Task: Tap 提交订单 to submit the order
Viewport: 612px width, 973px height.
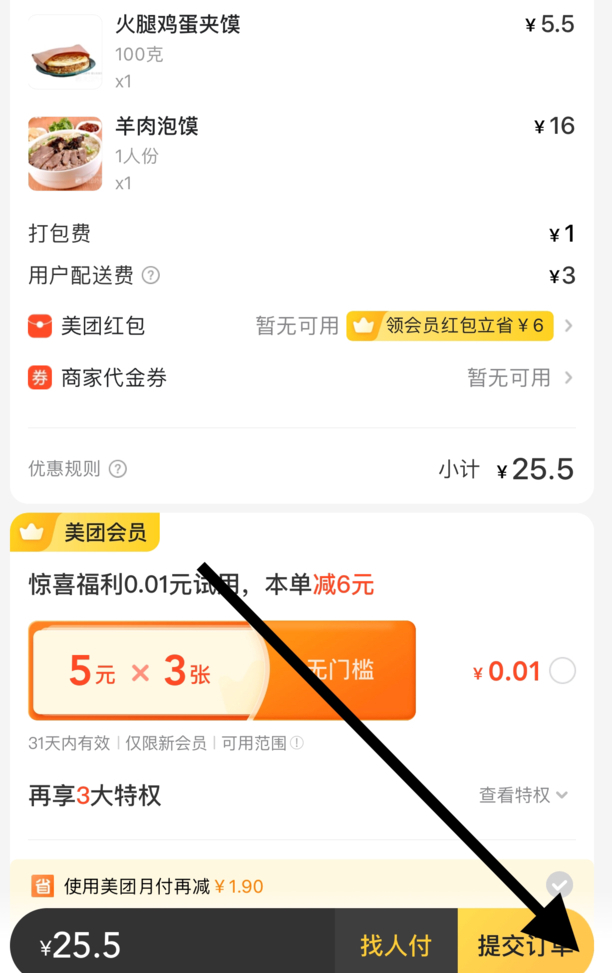Action: (524, 943)
